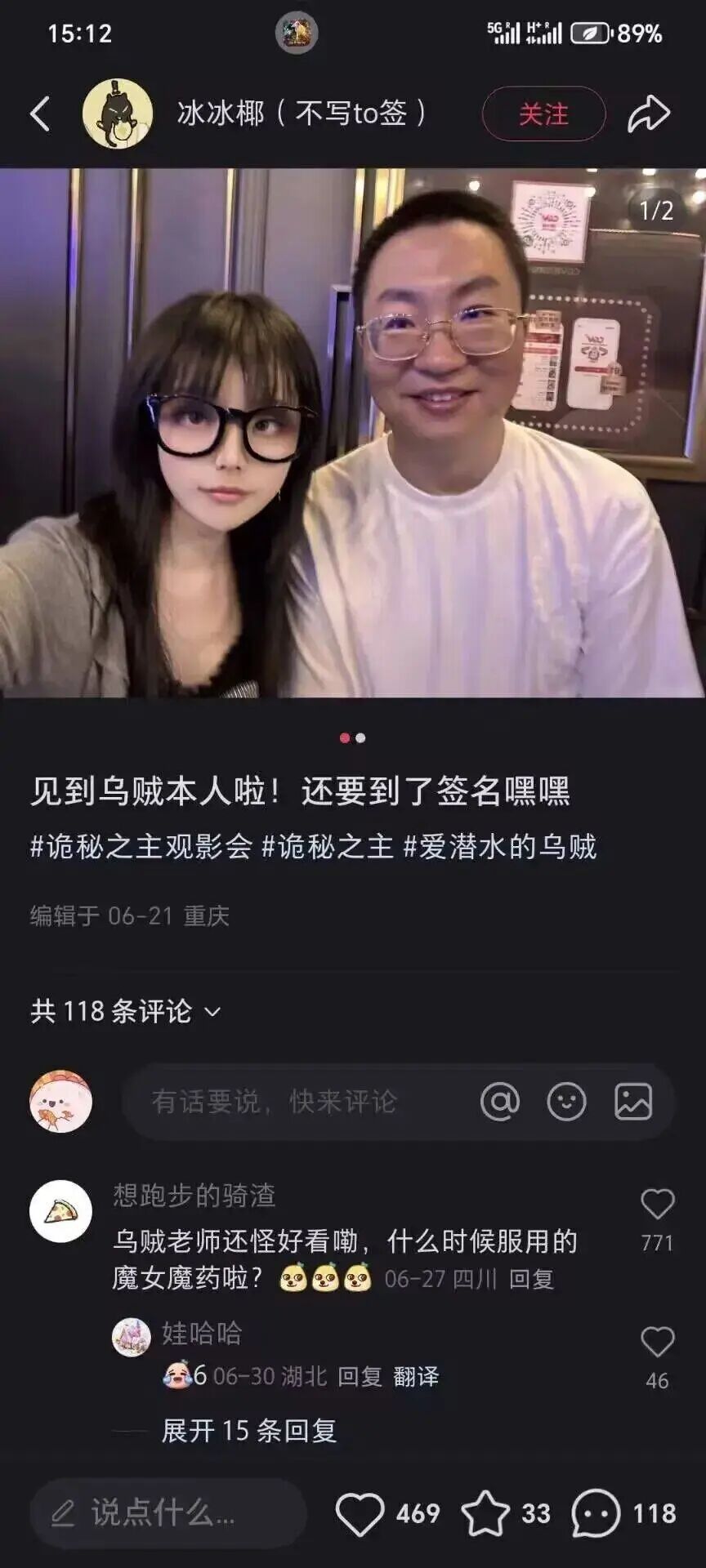Open the emoji picker in the comment bar
This screenshot has height=1568, width=706.
565,1100
